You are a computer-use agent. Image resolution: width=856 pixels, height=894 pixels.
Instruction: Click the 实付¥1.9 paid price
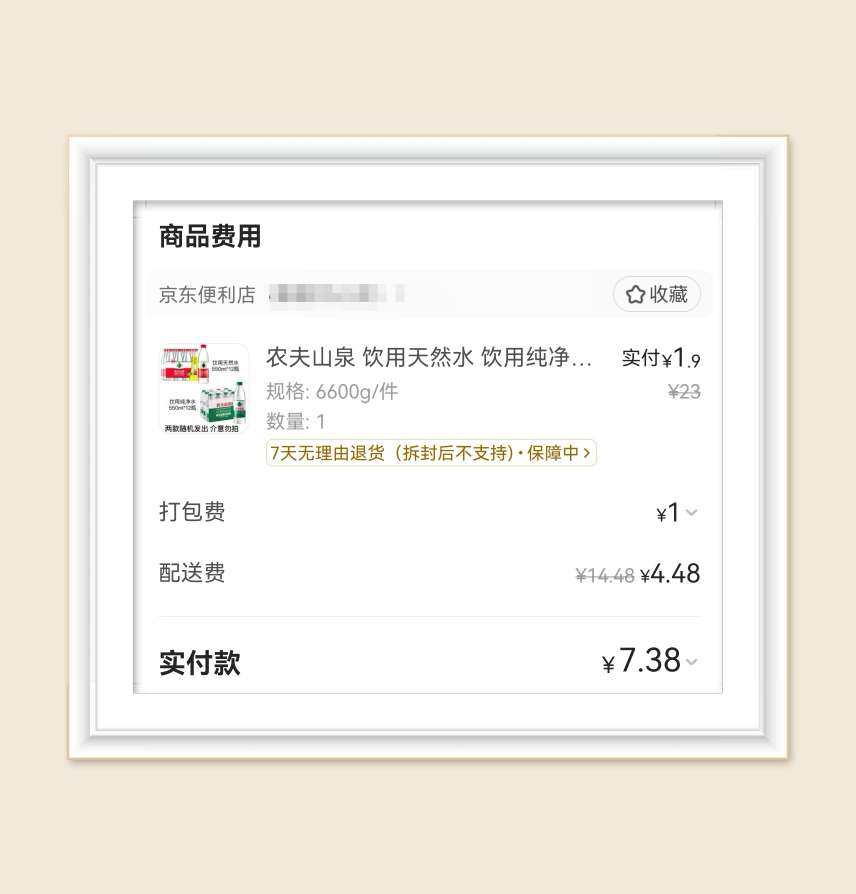[660, 357]
